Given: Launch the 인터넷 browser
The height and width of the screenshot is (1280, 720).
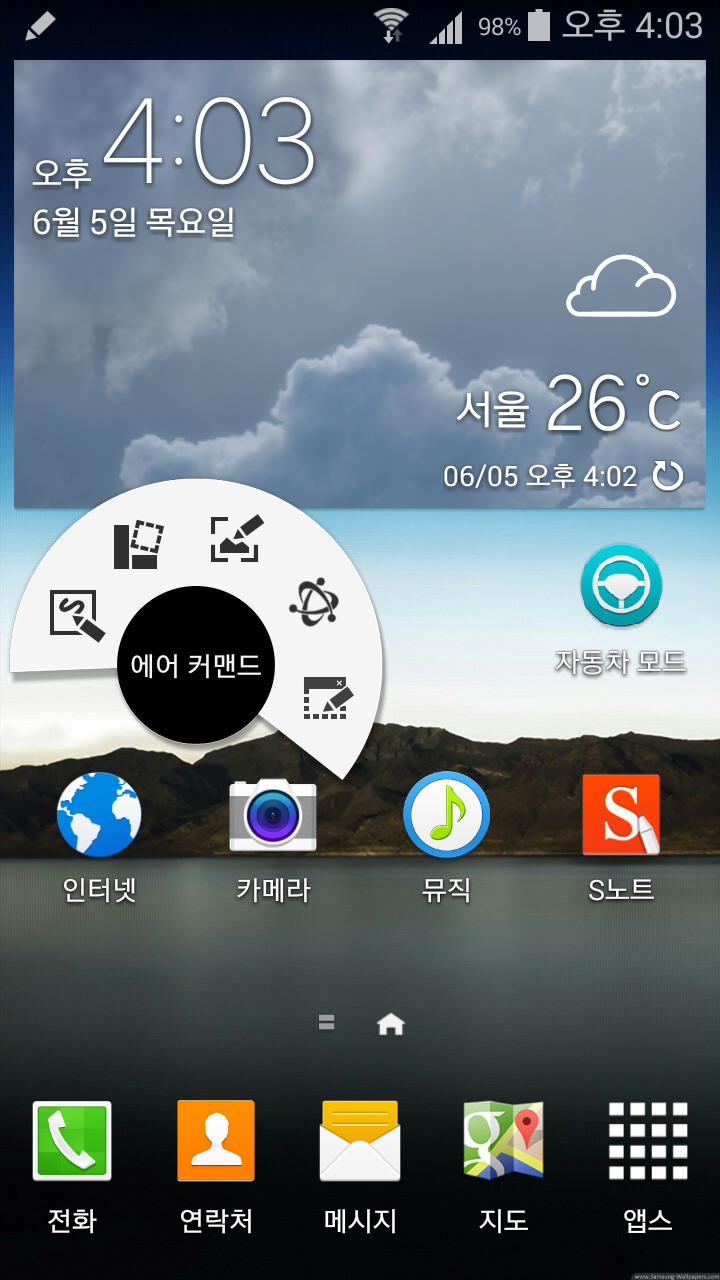Looking at the screenshot, I should 99,815.
